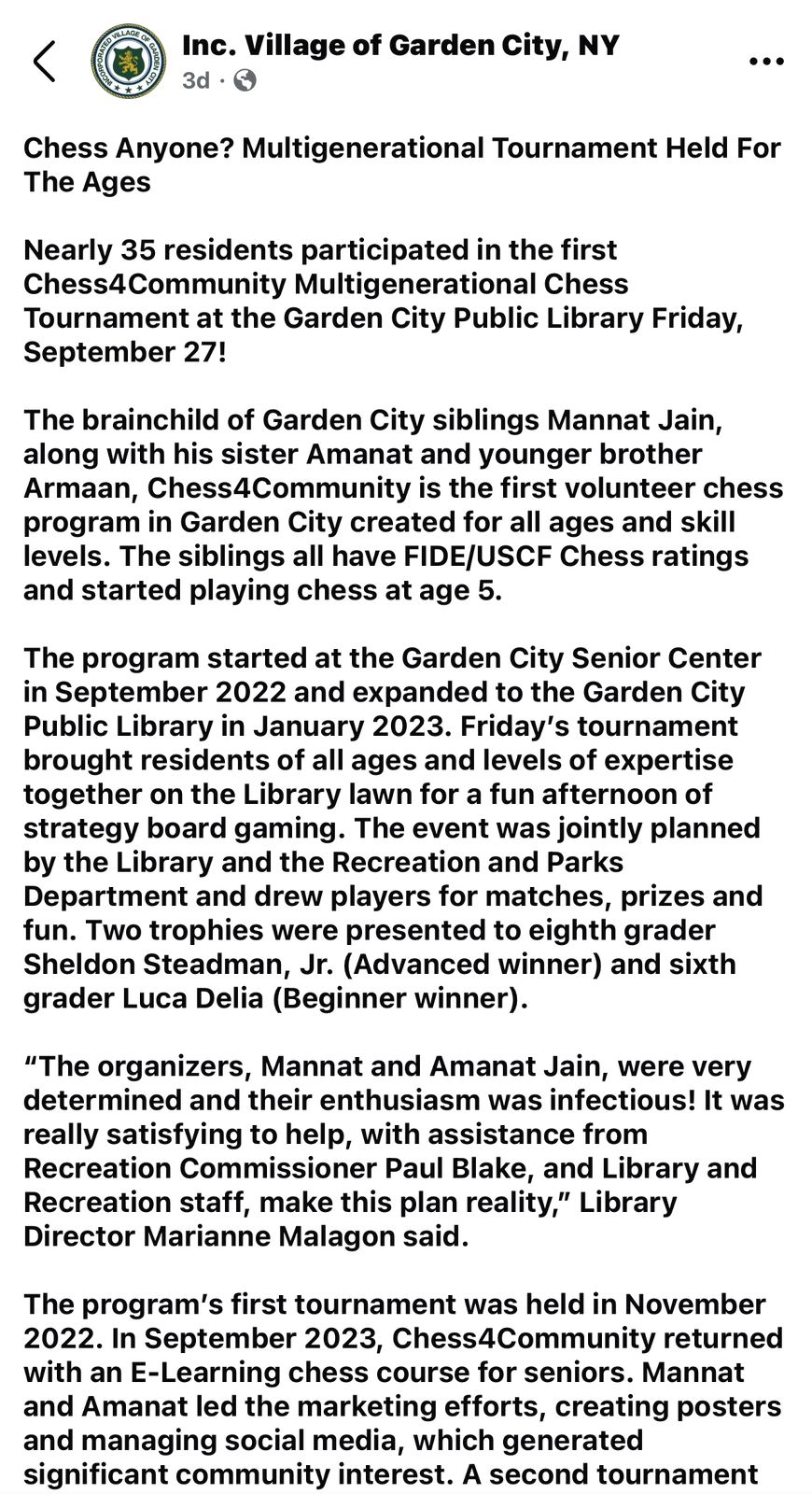Go back using the back arrow

(44, 62)
